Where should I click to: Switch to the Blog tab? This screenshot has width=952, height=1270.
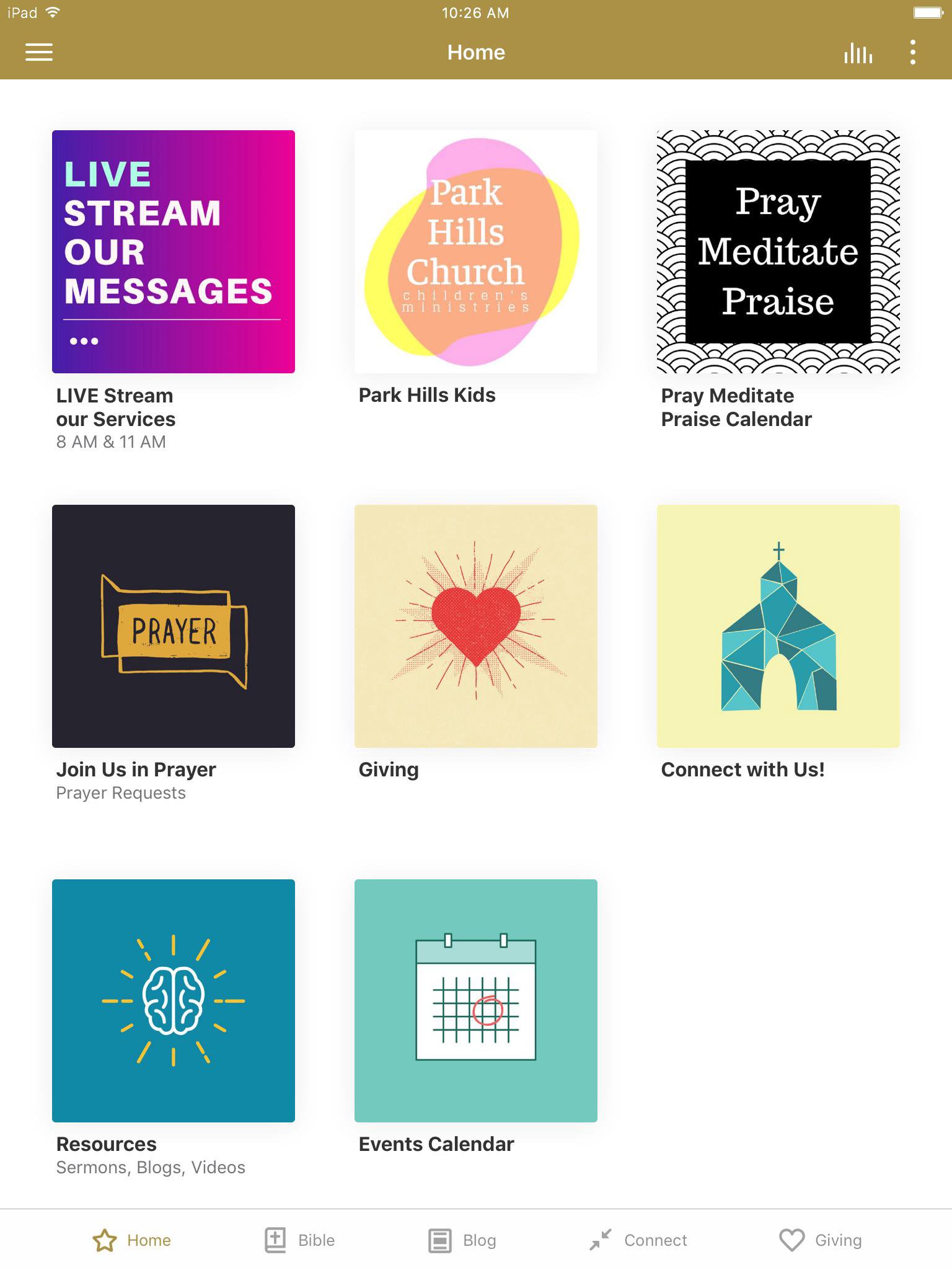[x=462, y=1240]
